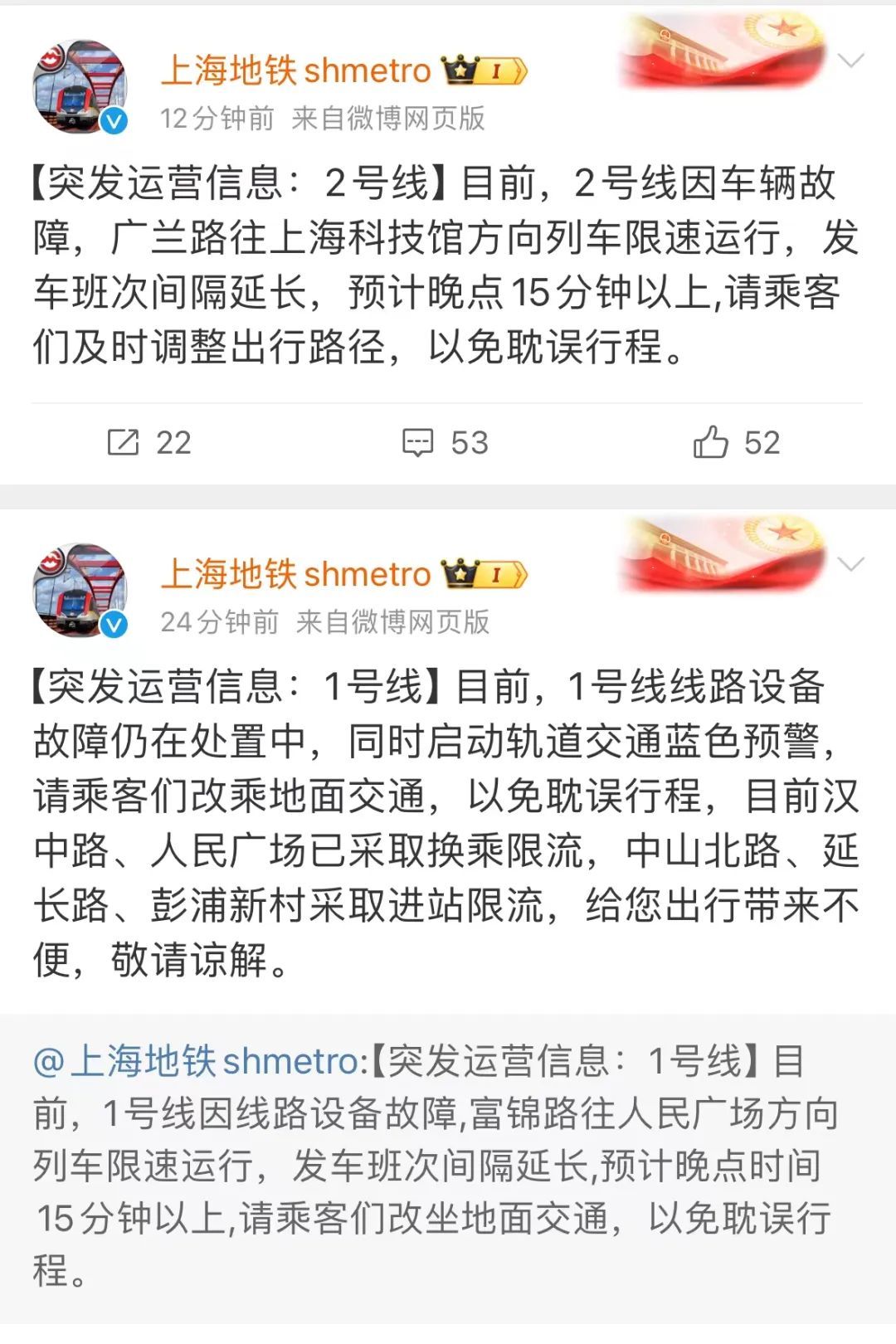Image resolution: width=896 pixels, height=1344 pixels.
Task: Expand the chevron menu on the 12分钟前 post
Action: [851, 61]
